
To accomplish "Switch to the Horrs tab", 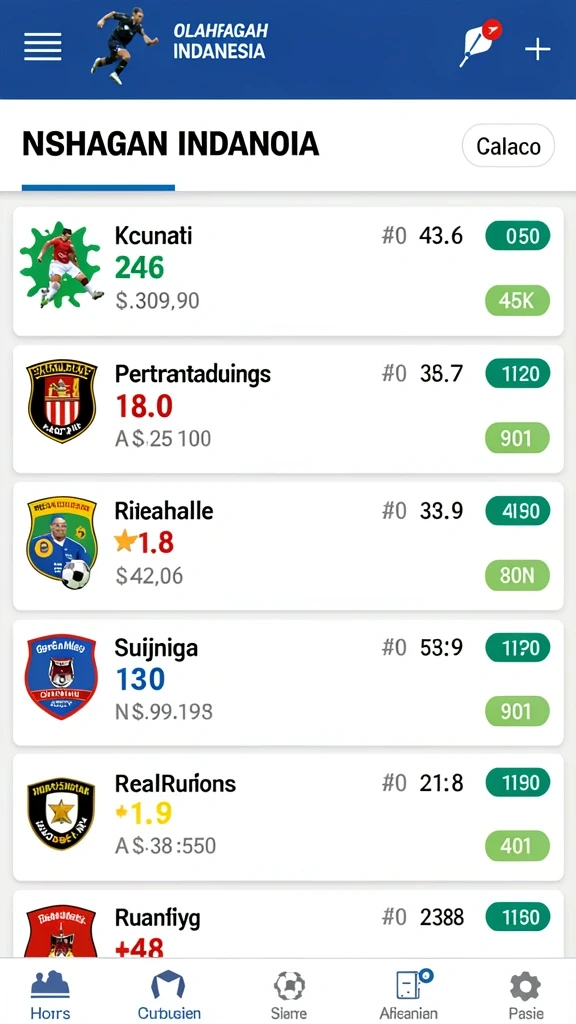I will point(50,994).
